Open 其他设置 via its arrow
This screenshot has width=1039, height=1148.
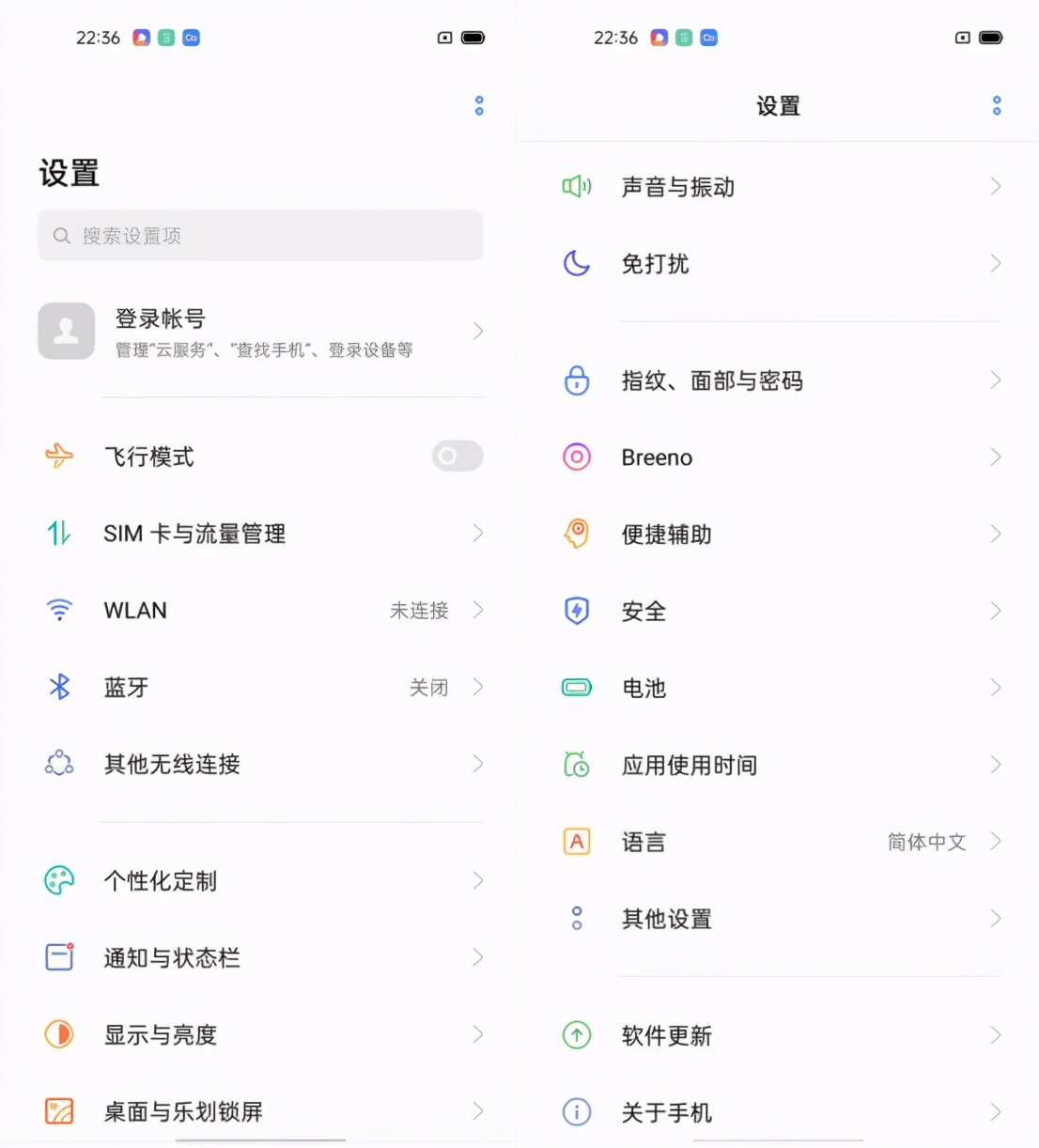click(995, 919)
